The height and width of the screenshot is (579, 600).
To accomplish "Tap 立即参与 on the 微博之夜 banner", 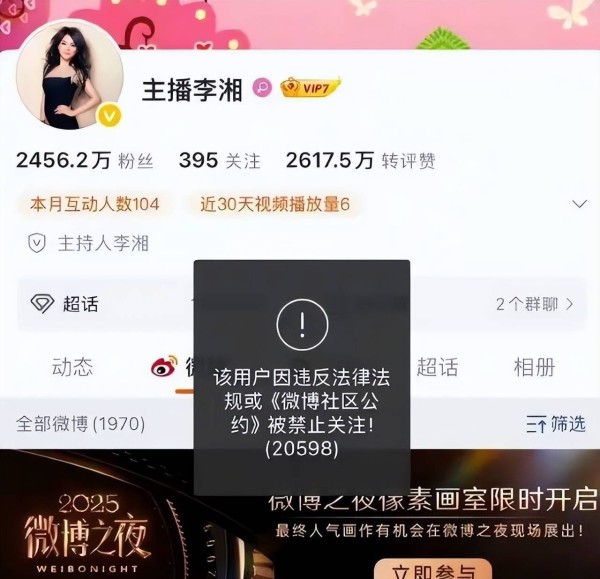I will (x=433, y=570).
